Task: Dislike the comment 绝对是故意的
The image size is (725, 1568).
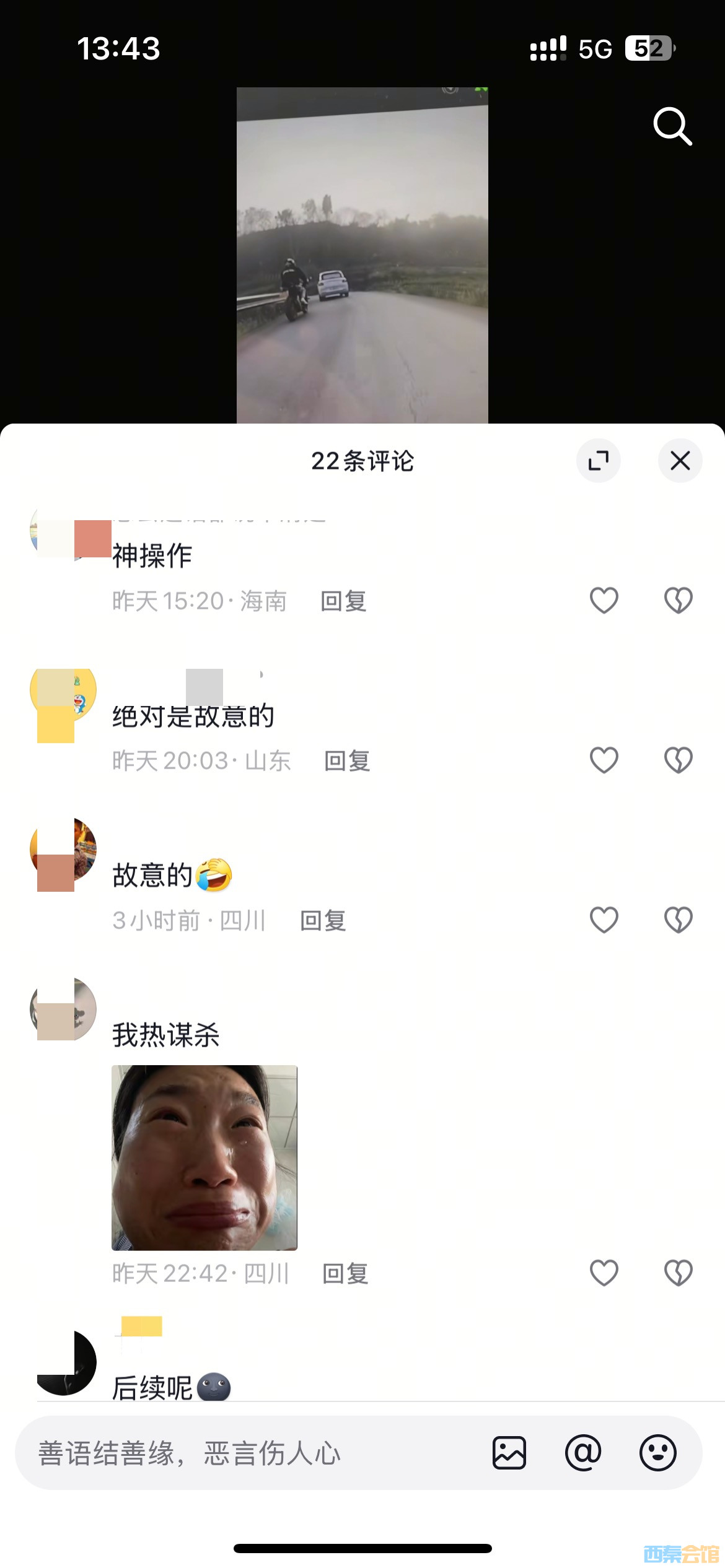Action: 678,760
